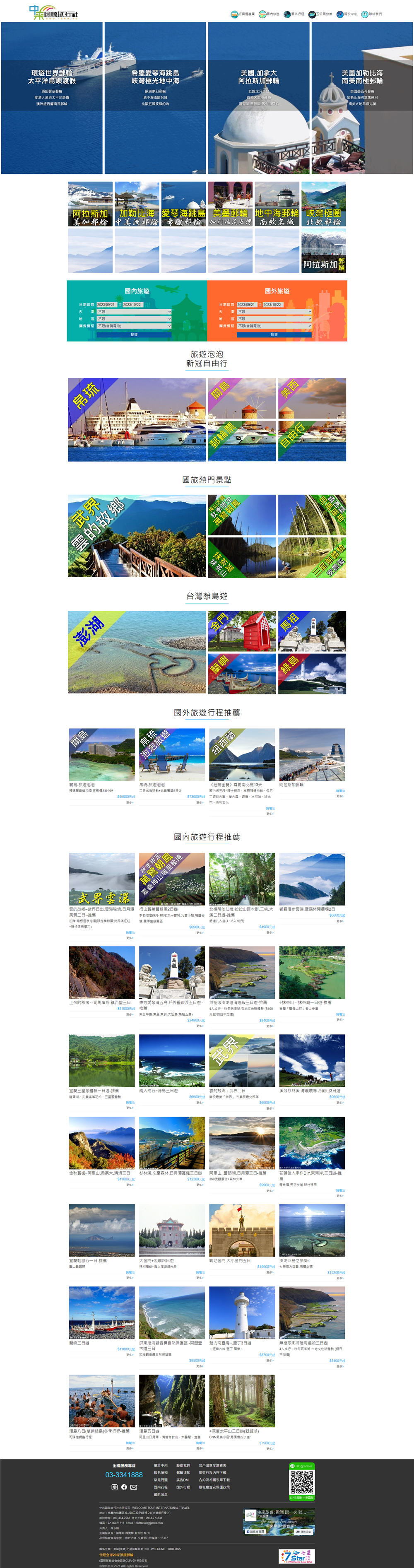
Task: Go to 聯絡我們 in the top menu
Action: [x=372, y=14]
